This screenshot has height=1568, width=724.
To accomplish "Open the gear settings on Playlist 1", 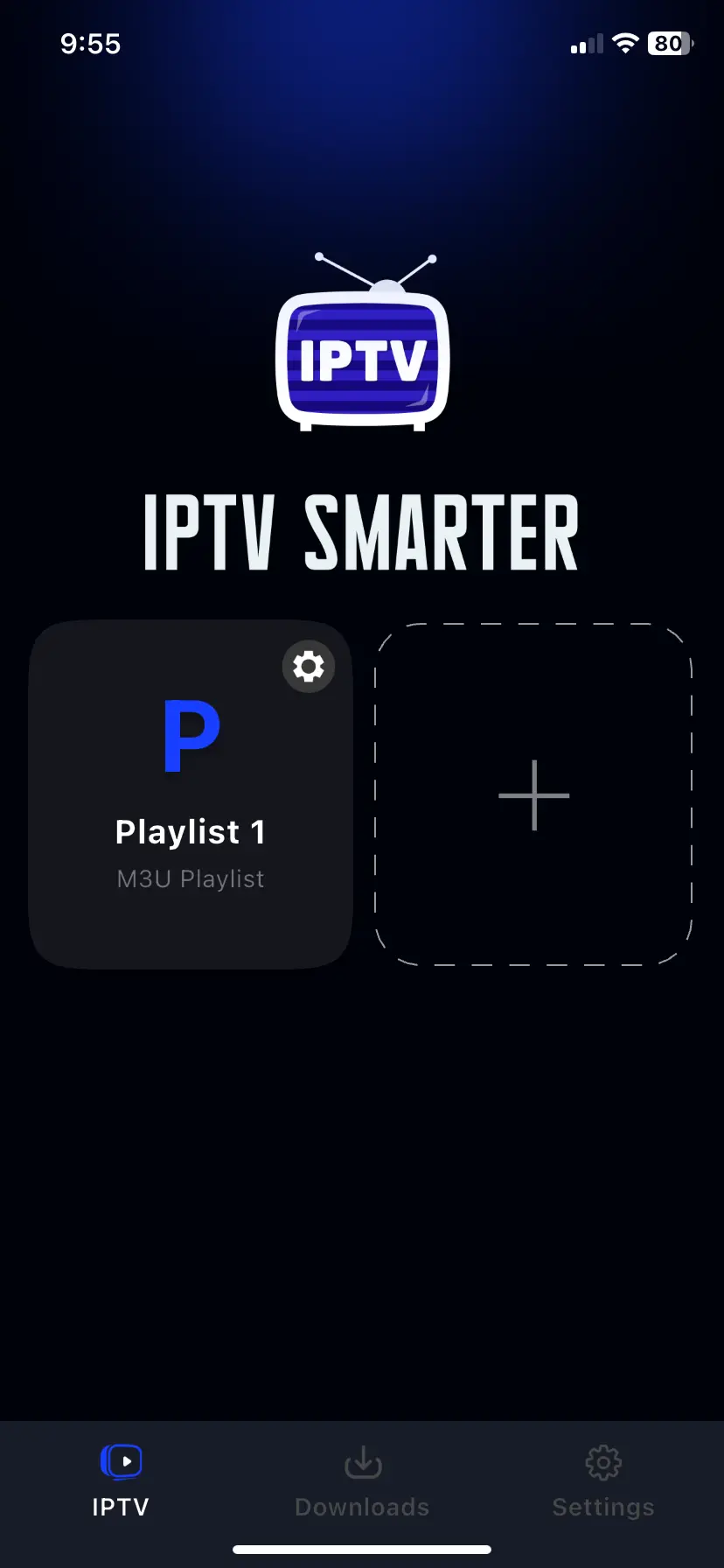I will pyautogui.click(x=309, y=667).
